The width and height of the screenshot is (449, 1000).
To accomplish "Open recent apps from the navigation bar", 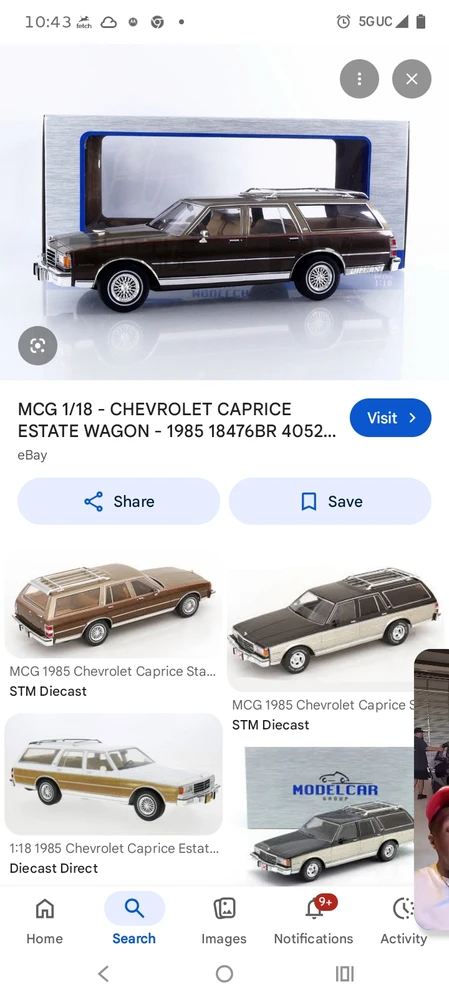I will click(x=344, y=974).
